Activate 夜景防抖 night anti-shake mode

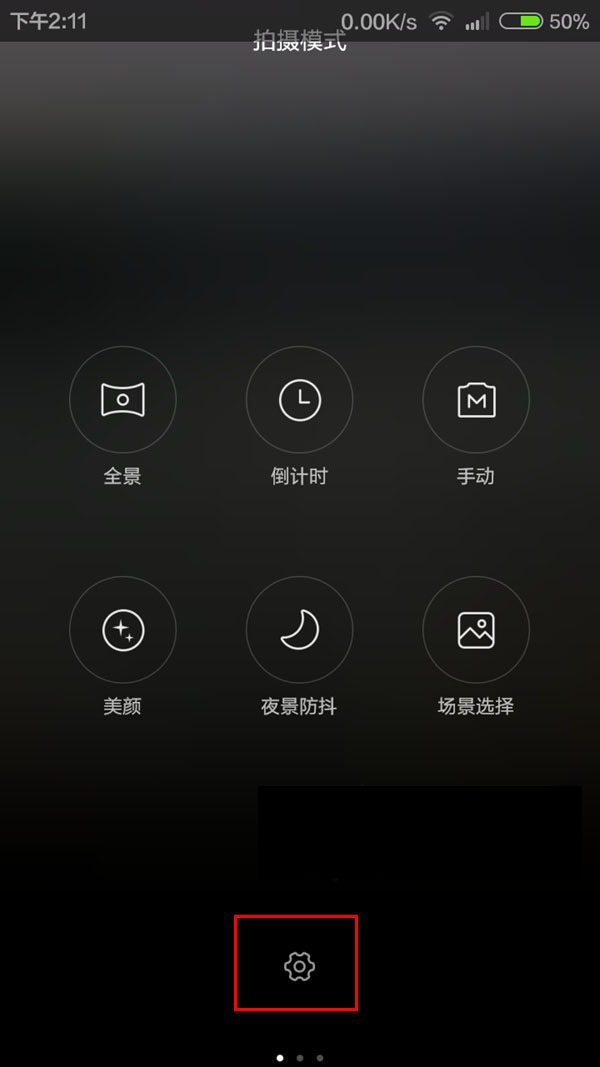tap(299, 630)
